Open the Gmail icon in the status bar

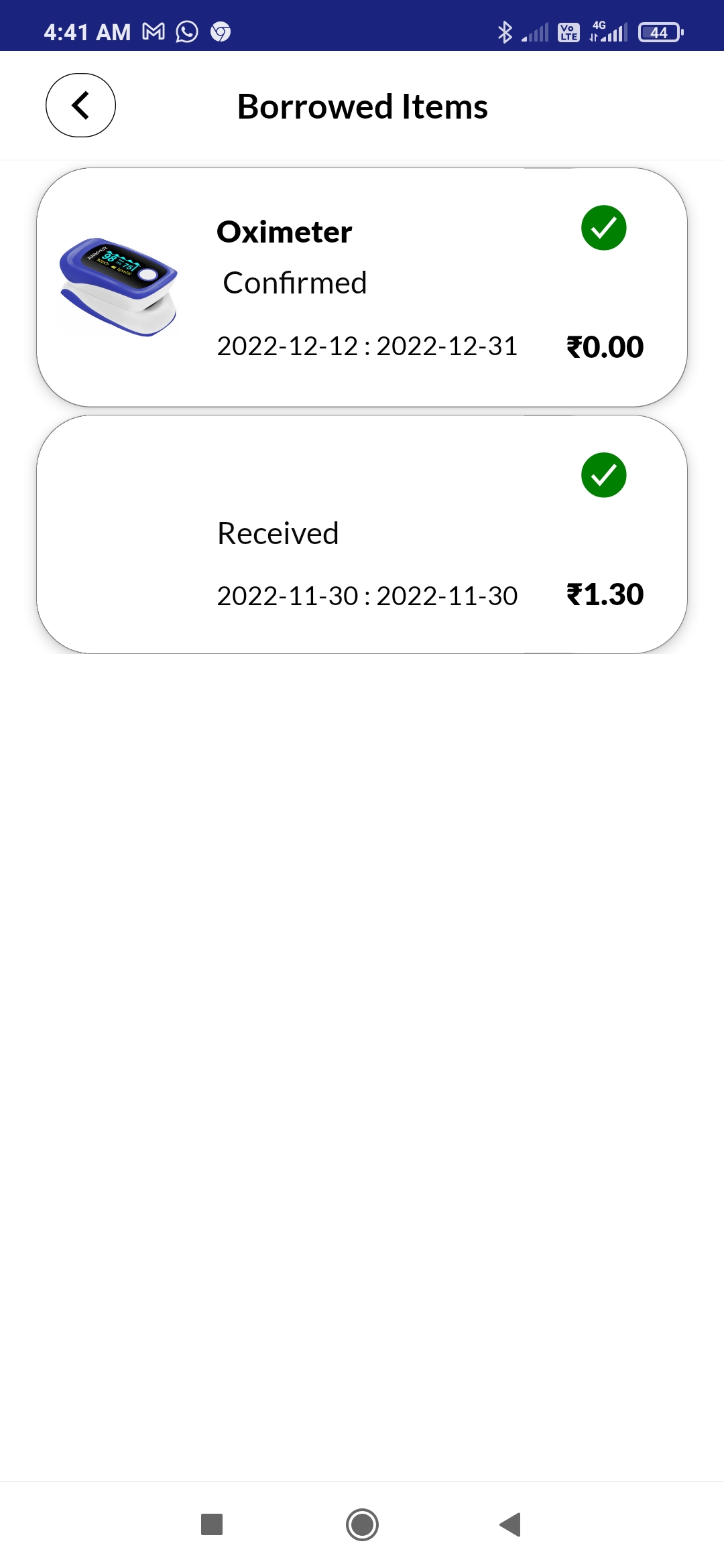click(153, 30)
